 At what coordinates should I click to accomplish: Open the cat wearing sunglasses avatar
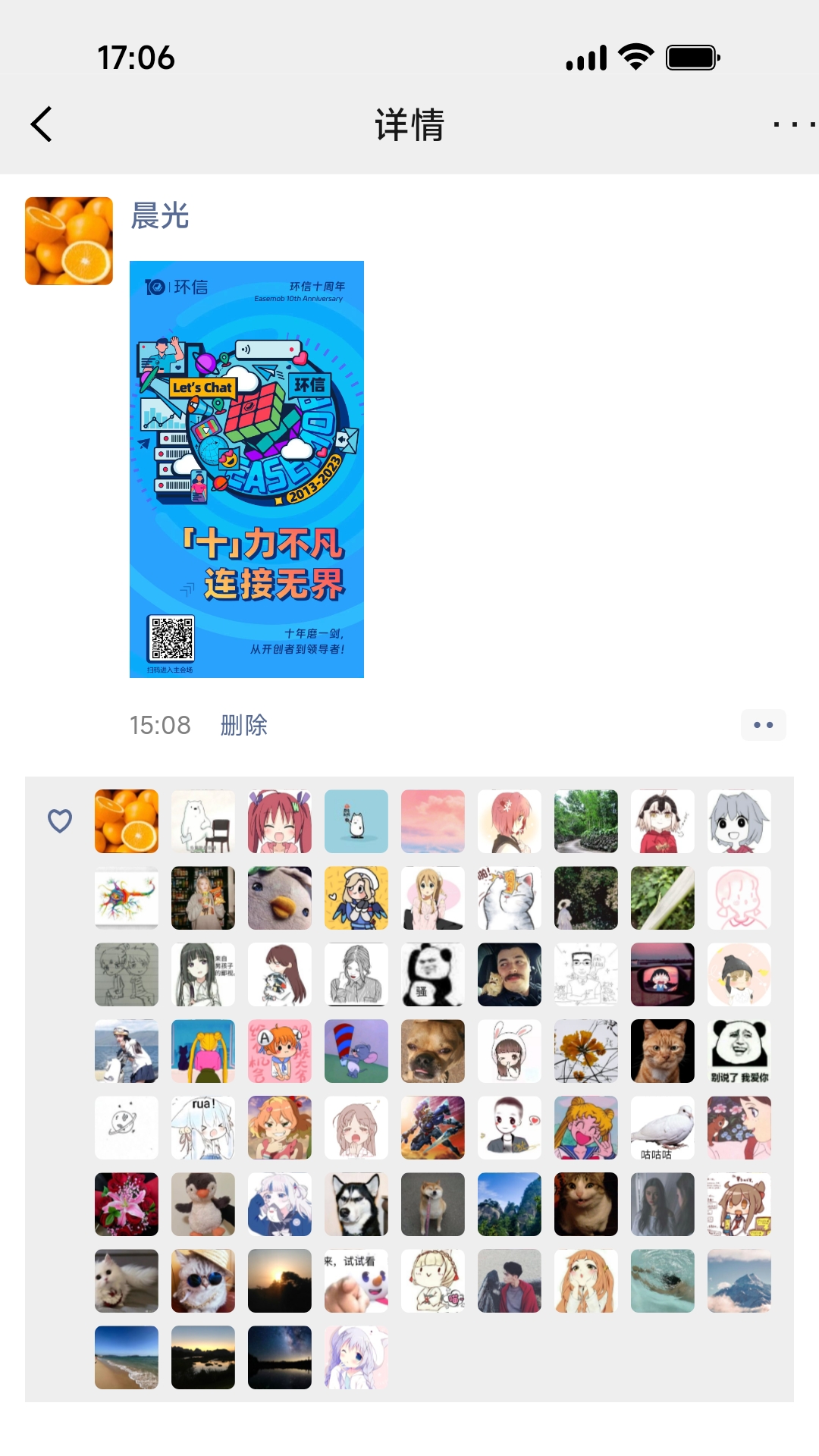click(x=203, y=1281)
